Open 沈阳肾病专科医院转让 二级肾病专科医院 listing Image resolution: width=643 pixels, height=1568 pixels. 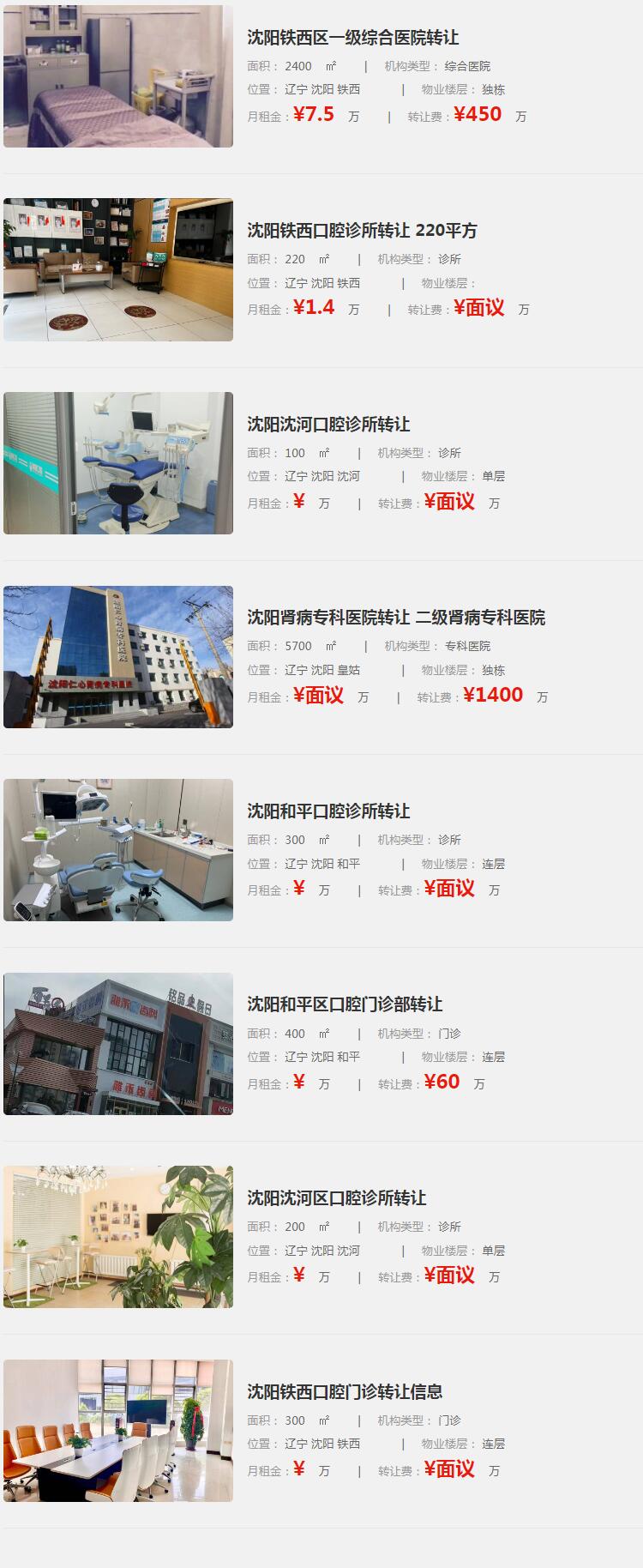(396, 618)
